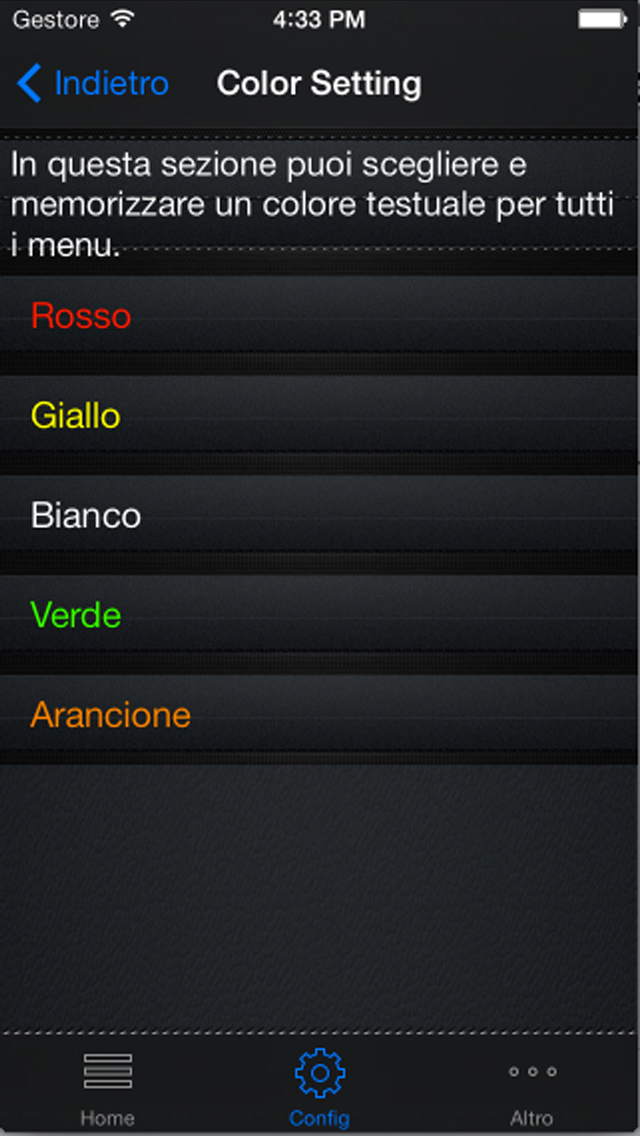Pick the Bianco color row
The height and width of the screenshot is (1136, 640).
(x=319, y=514)
